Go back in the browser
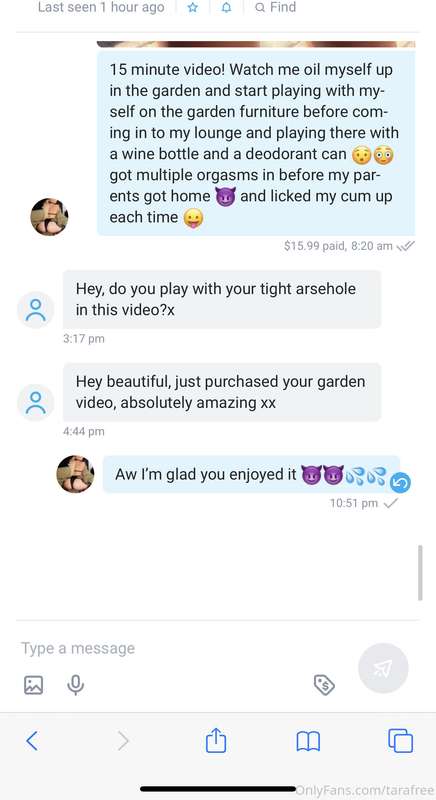The image size is (436, 800). (x=32, y=740)
